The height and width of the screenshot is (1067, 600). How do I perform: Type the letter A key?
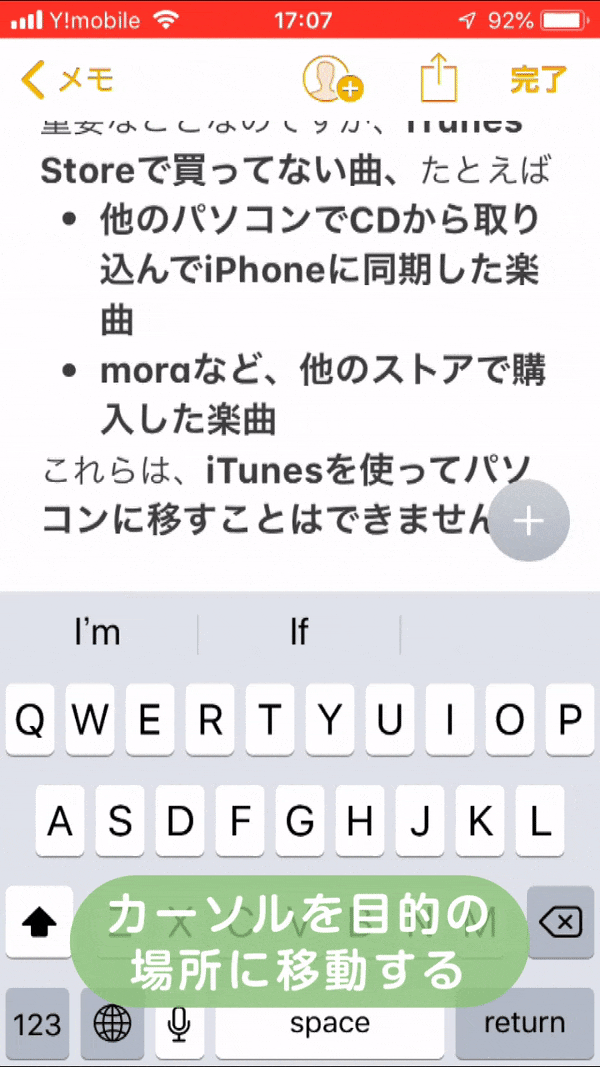(x=60, y=821)
